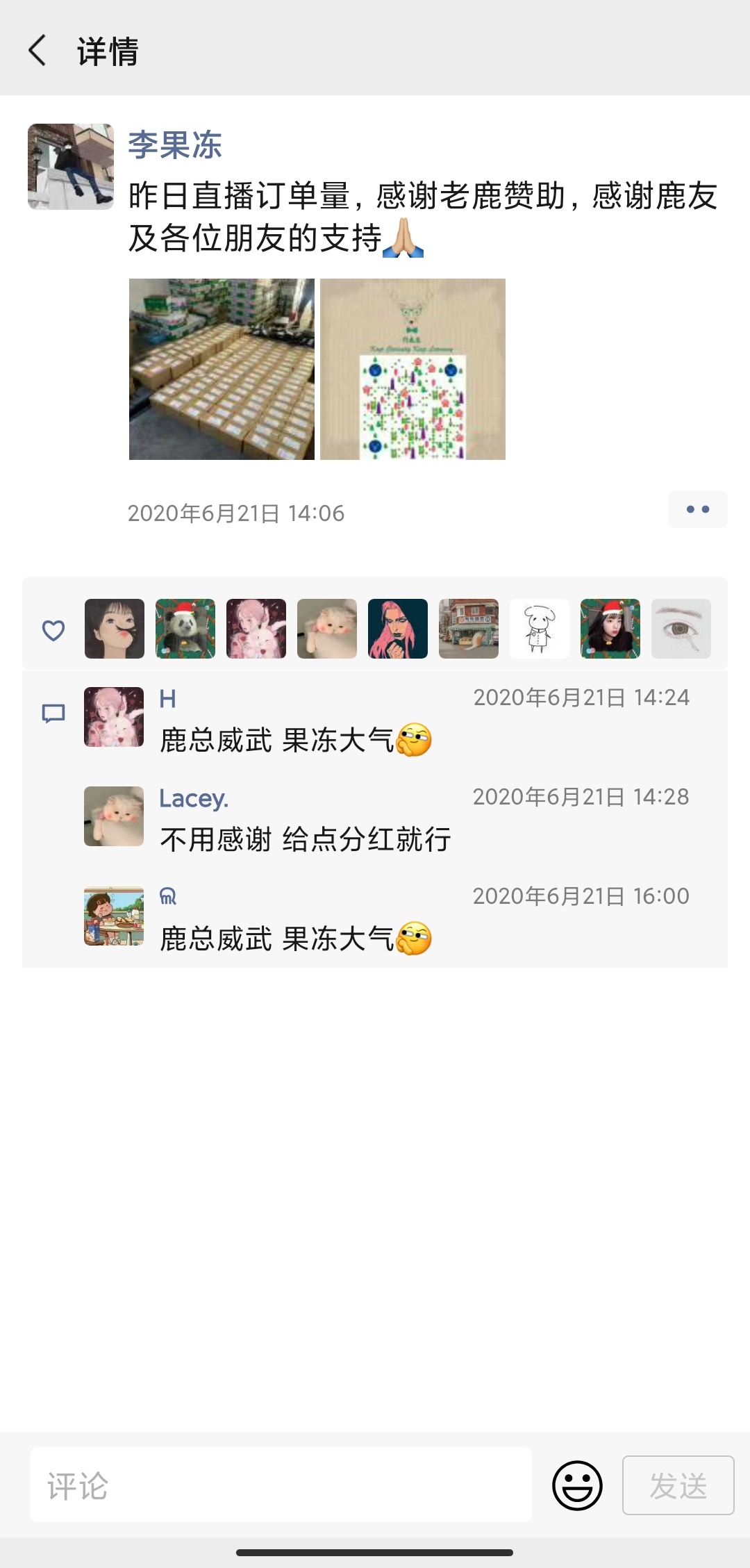Open the pink-haired woman avatar in likes

click(398, 629)
